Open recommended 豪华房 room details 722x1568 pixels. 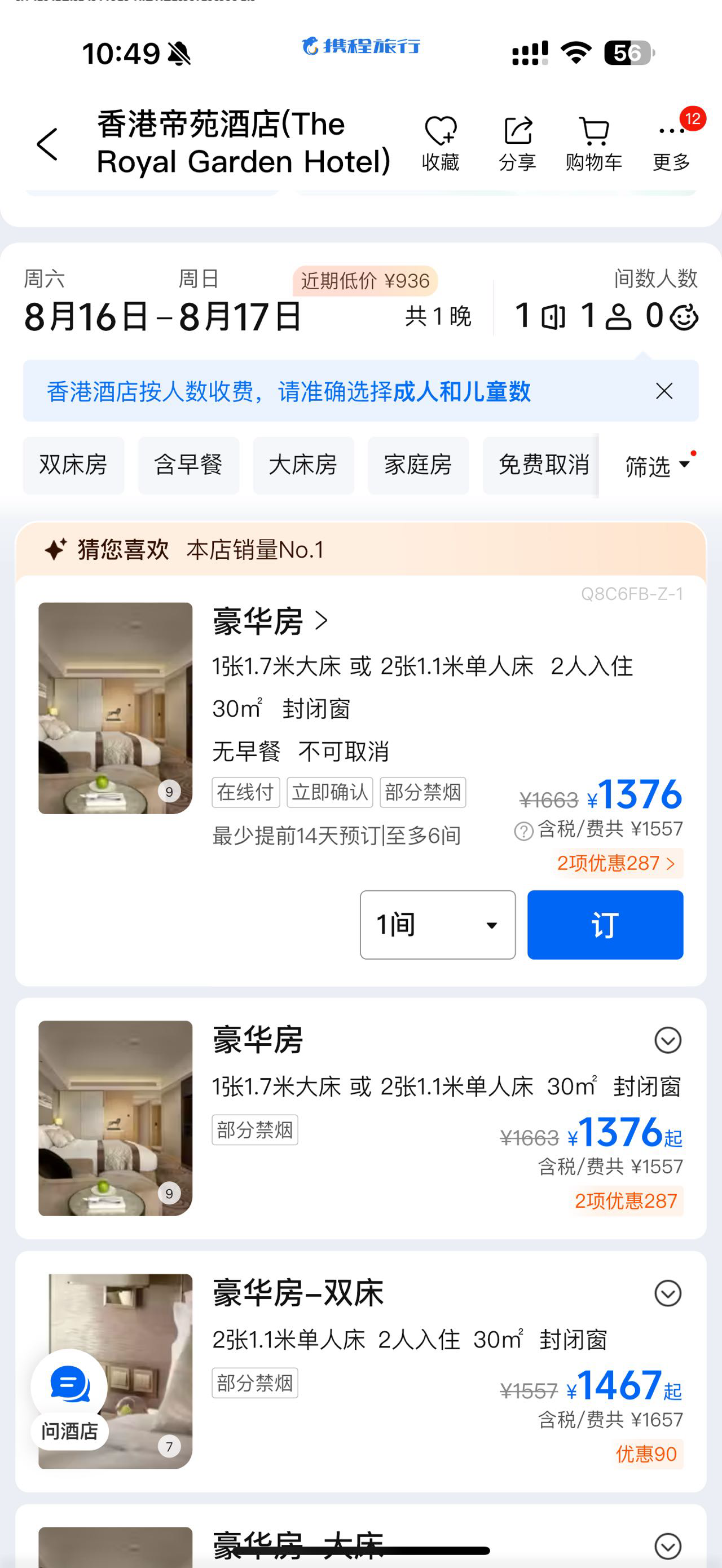coord(270,621)
